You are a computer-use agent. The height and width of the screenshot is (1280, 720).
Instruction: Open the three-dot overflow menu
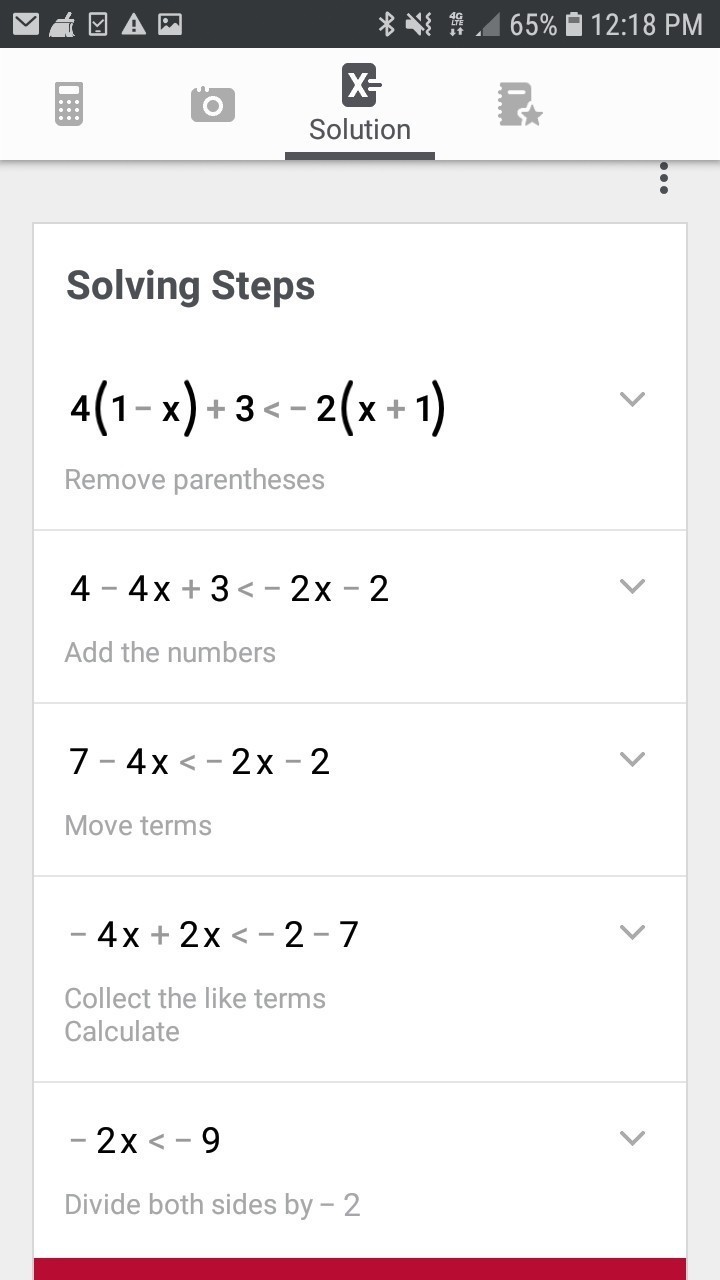(x=663, y=179)
